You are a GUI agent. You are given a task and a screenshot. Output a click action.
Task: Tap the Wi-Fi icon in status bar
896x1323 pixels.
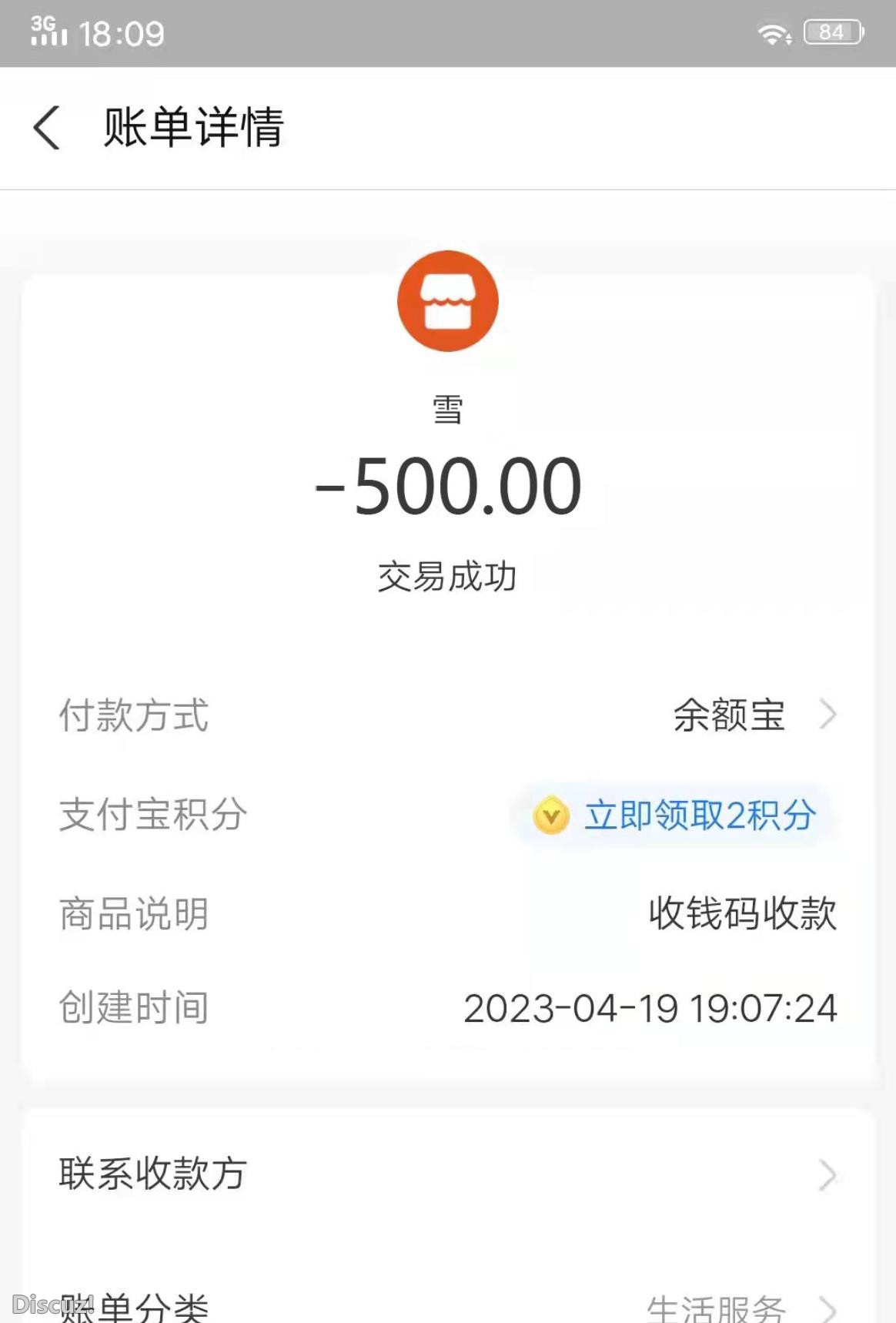[x=772, y=31]
